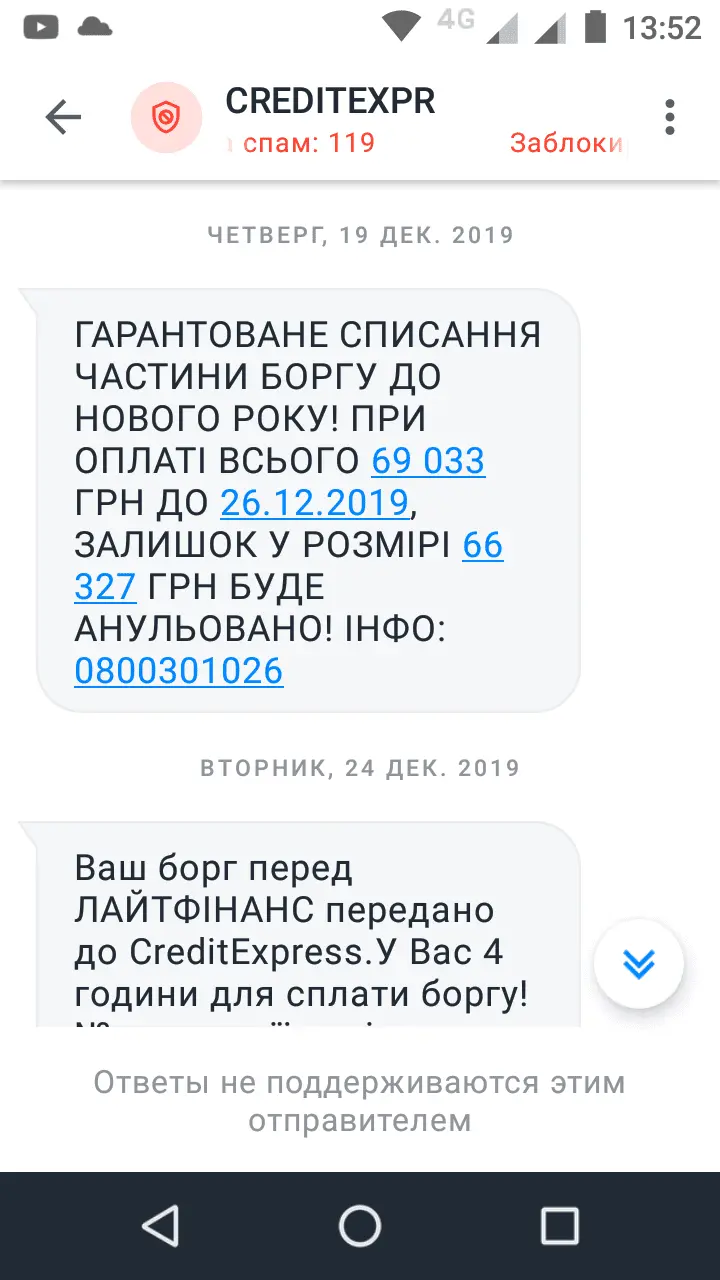Tap the linked amount 69 033
The width and height of the screenshot is (720, 1280).
tap(428, 461)
